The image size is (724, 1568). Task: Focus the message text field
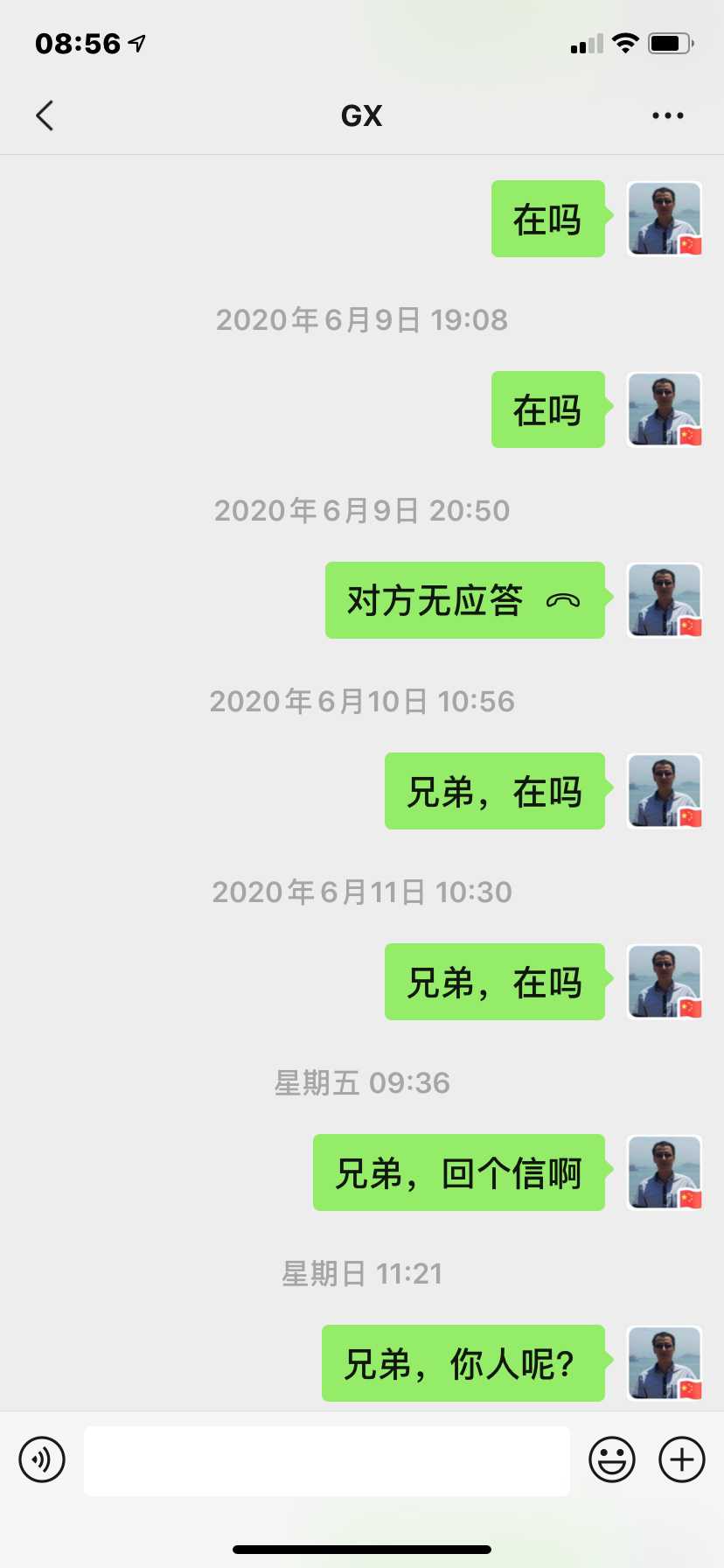[326, 1460]
